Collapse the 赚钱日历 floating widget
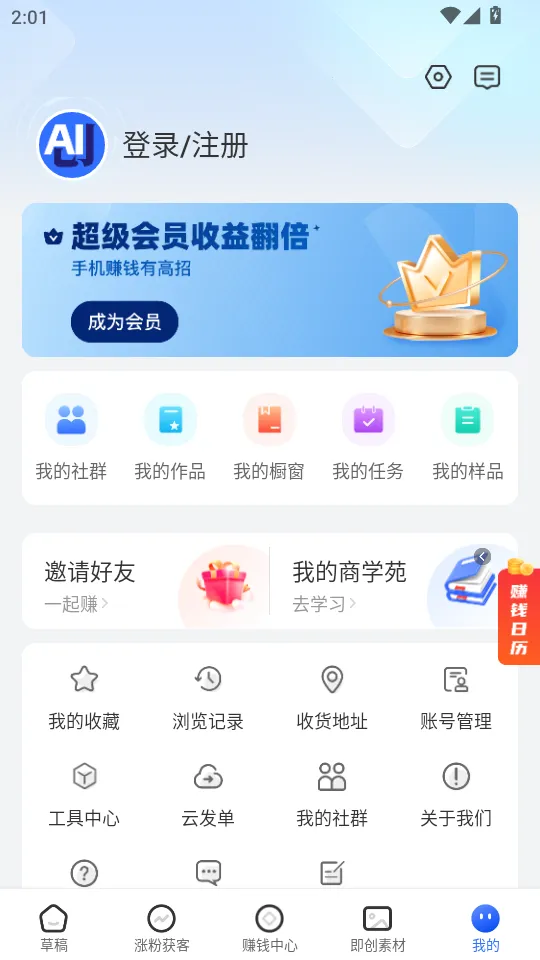The width and height of the screenshot is (540, 960). tap(482, 557)
